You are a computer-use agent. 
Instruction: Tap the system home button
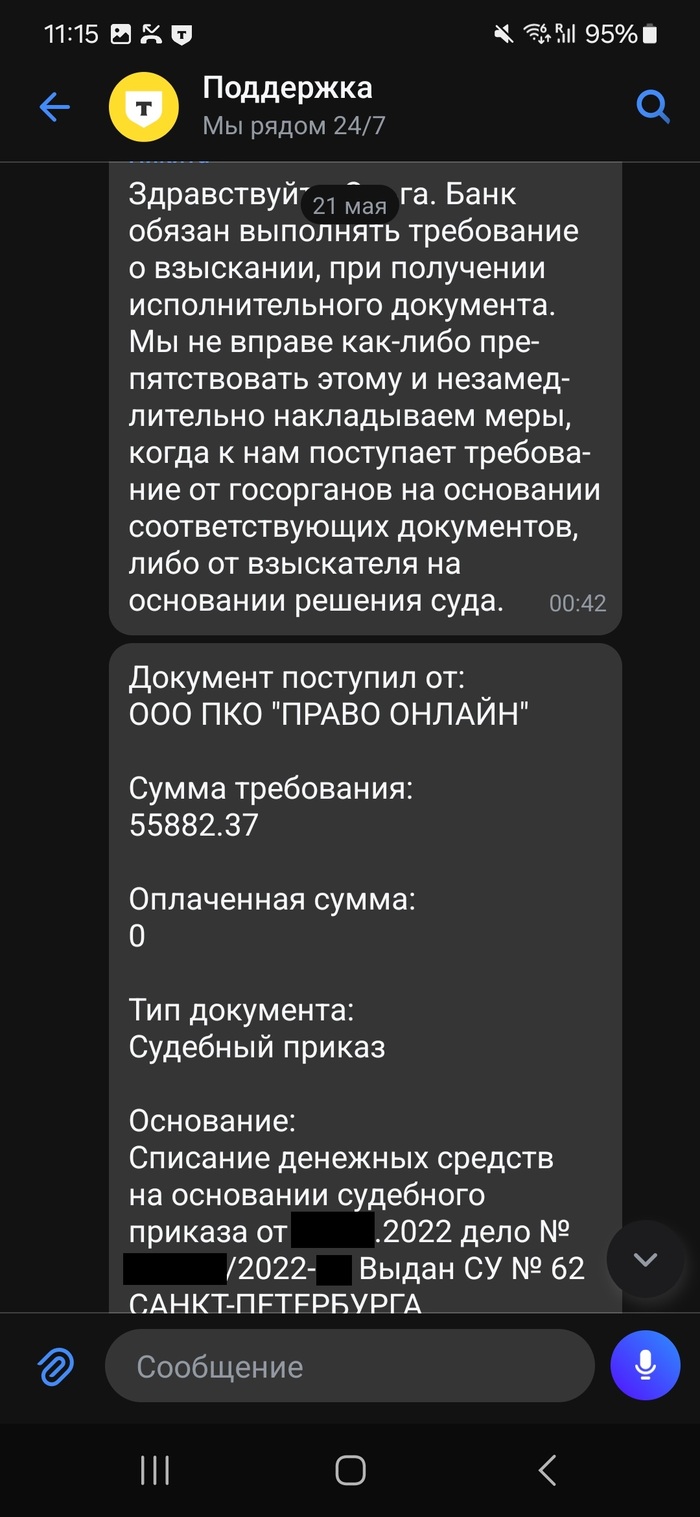click(x=350, y=1469)
